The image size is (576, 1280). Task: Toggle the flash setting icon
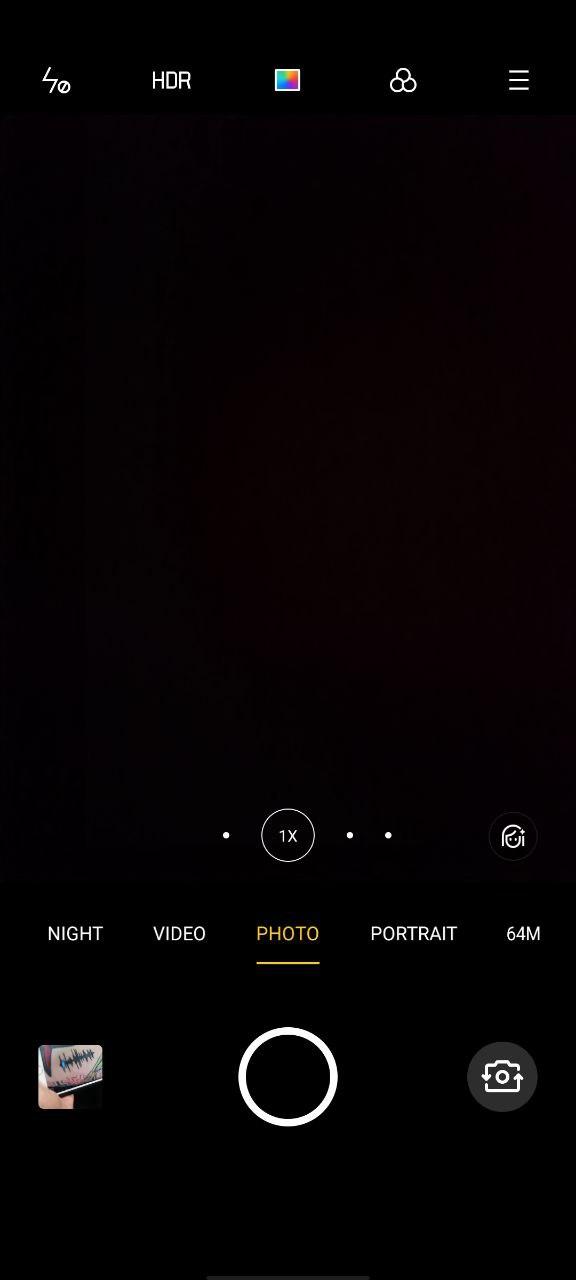[56, 81]
